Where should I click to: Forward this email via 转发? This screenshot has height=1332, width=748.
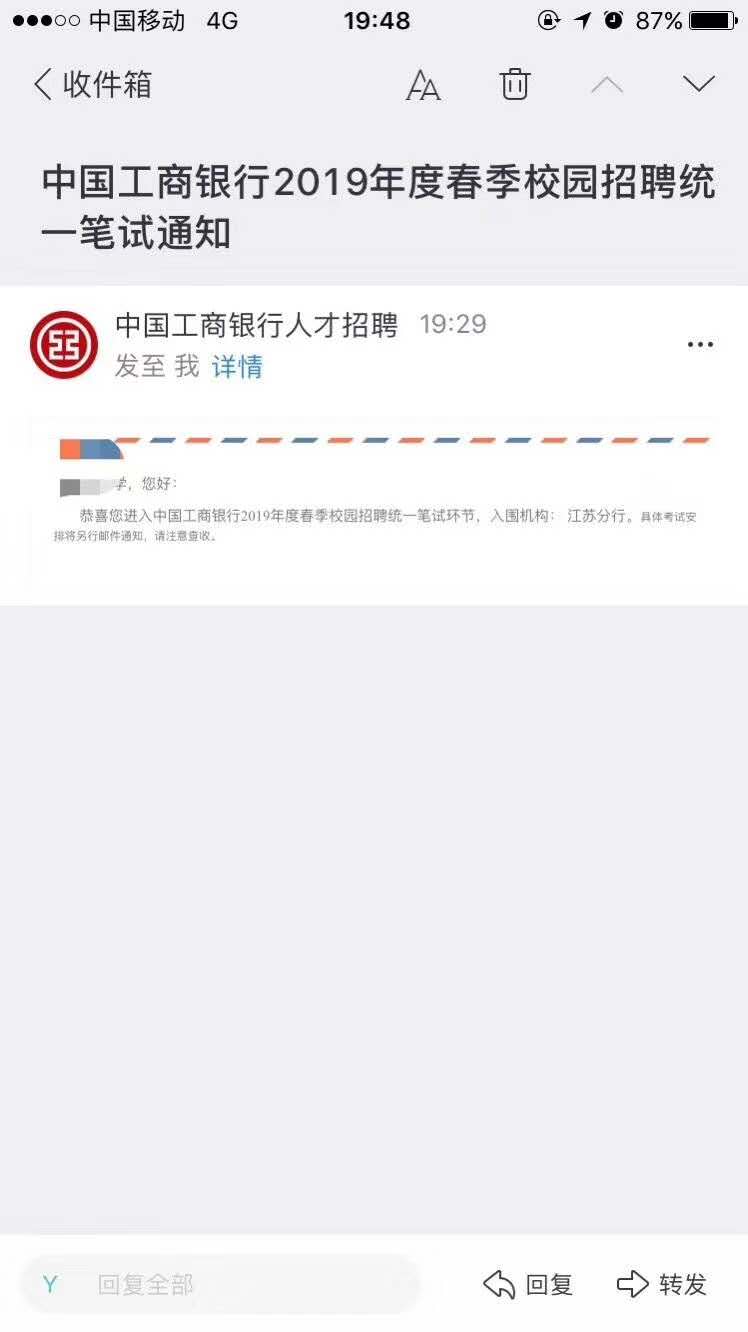tap(662, 1284)
